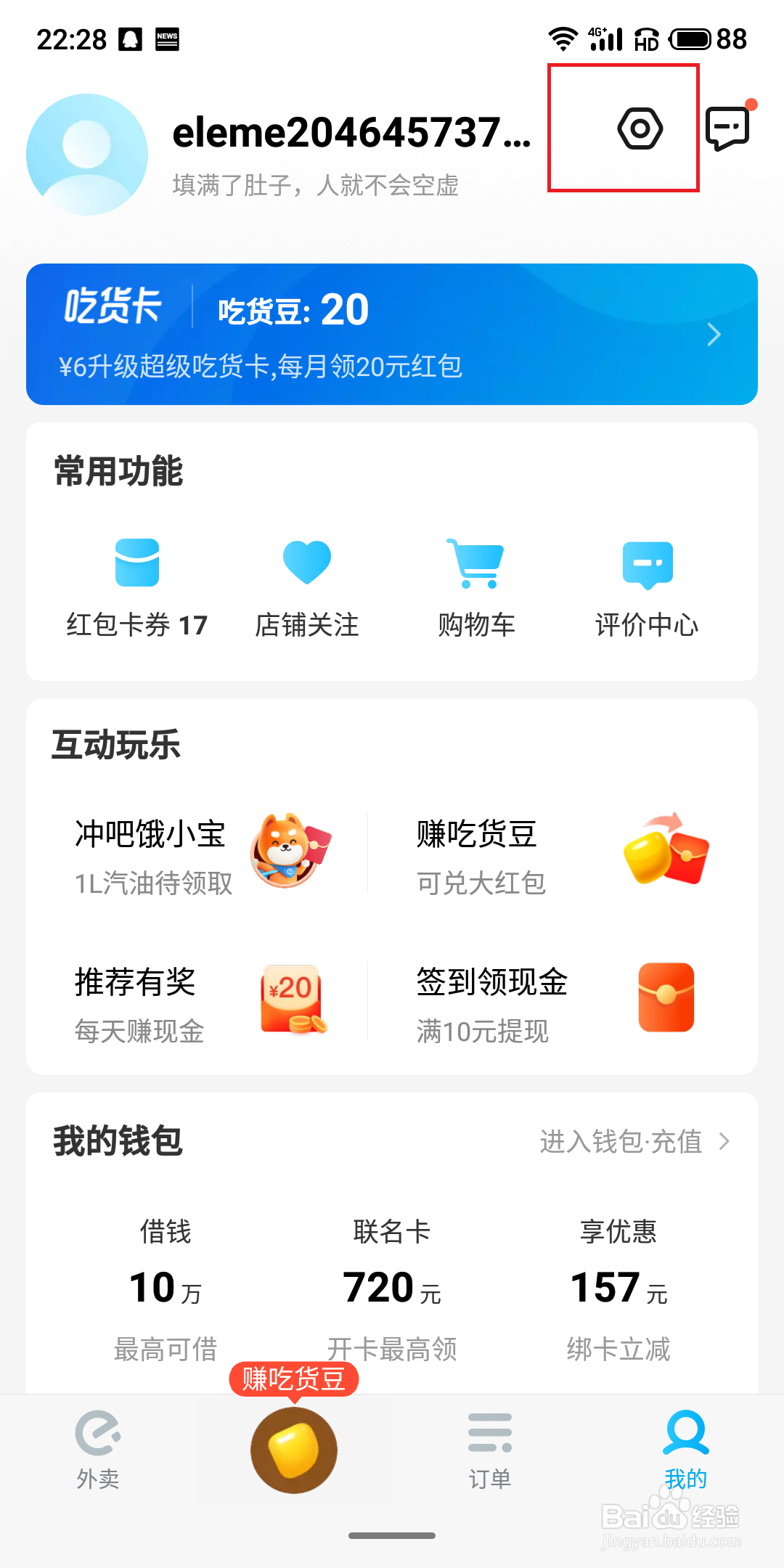Select the 我的 tab

(686, 1450)
